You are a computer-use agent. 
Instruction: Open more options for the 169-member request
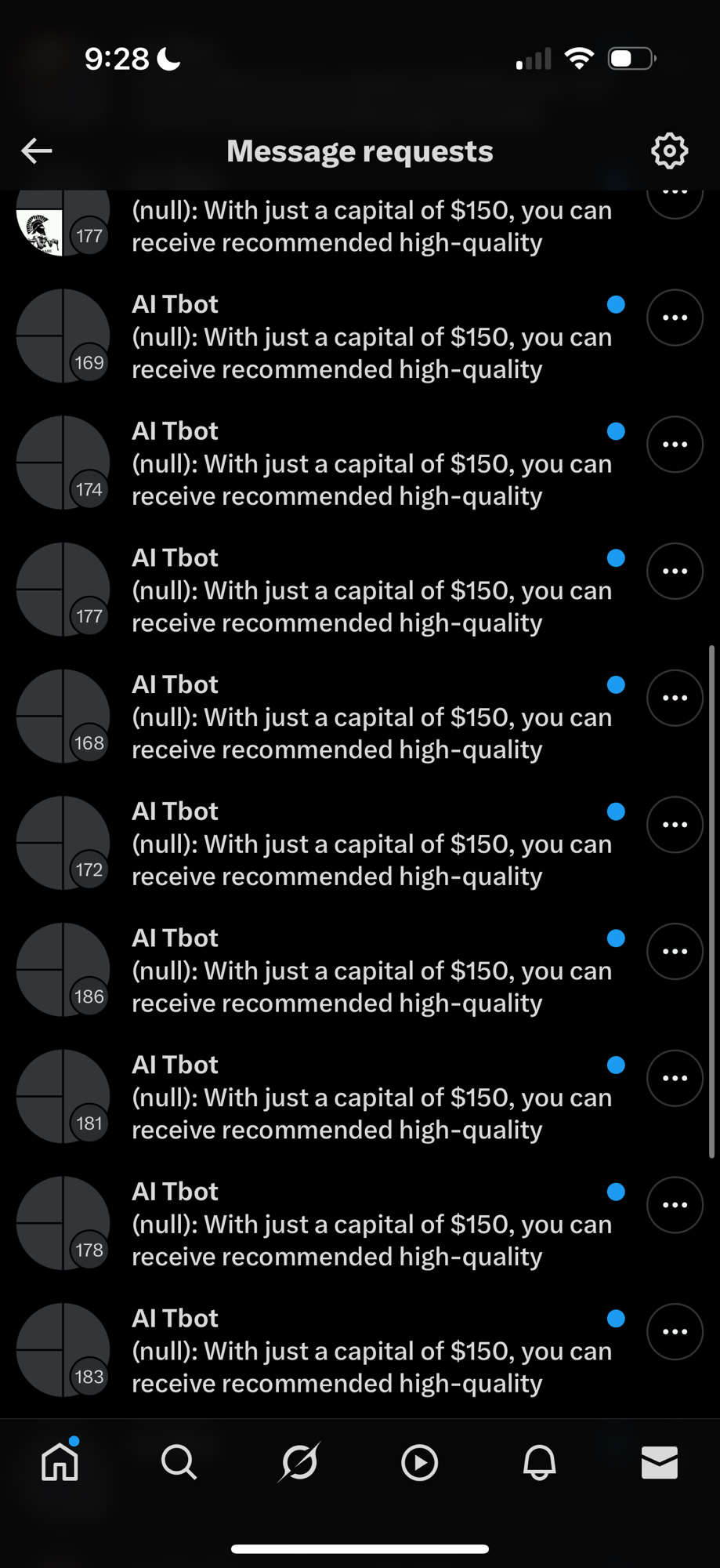click(675, 318)
